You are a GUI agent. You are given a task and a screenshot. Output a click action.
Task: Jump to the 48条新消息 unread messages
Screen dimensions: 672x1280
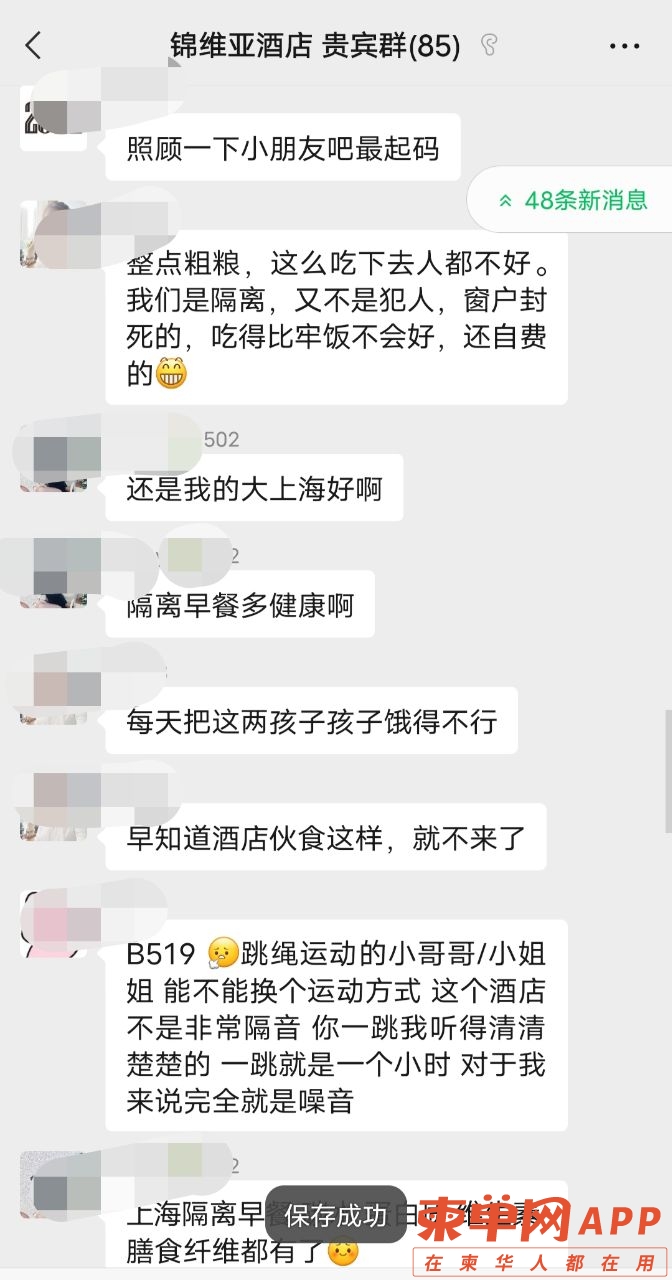(x=574, y=200)
